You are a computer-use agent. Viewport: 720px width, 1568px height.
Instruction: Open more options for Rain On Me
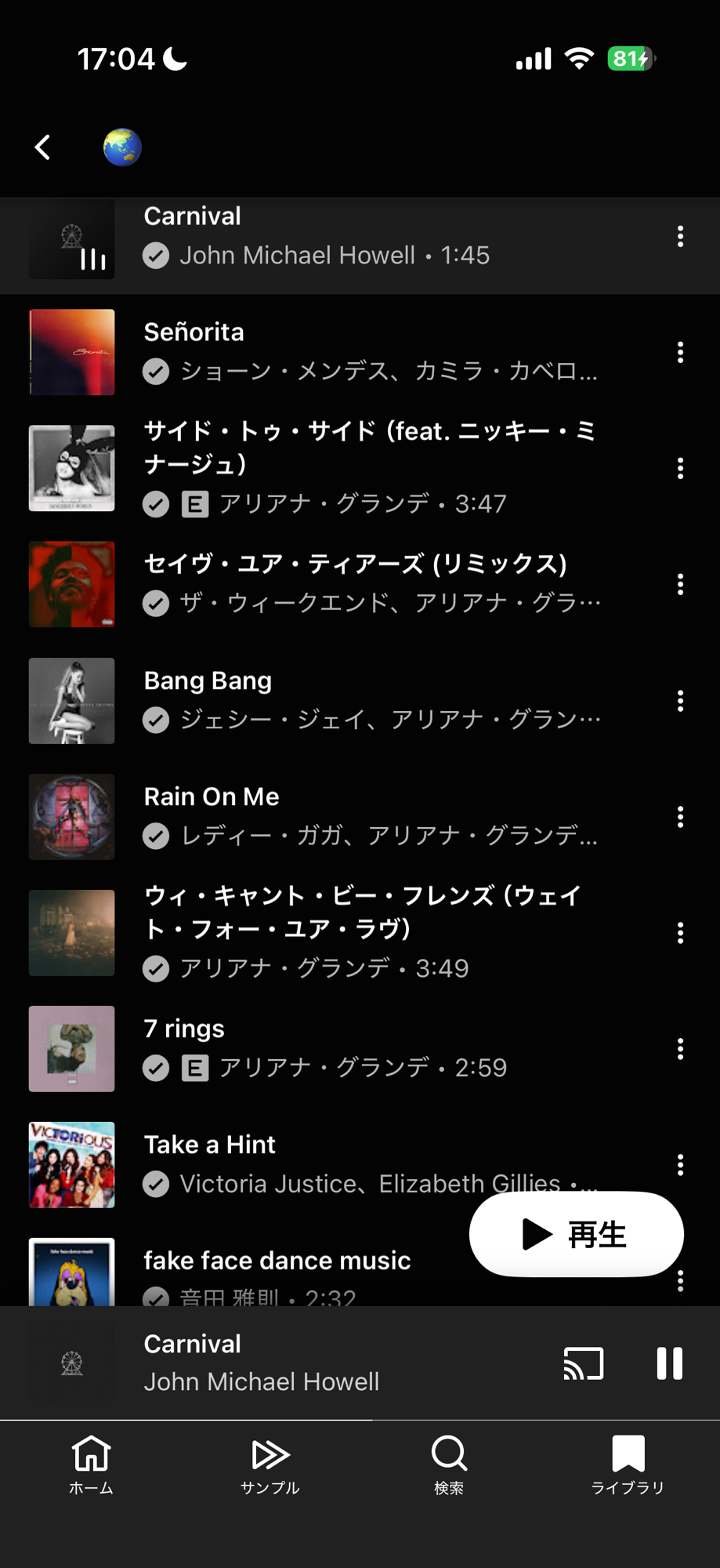click(680, 817)
